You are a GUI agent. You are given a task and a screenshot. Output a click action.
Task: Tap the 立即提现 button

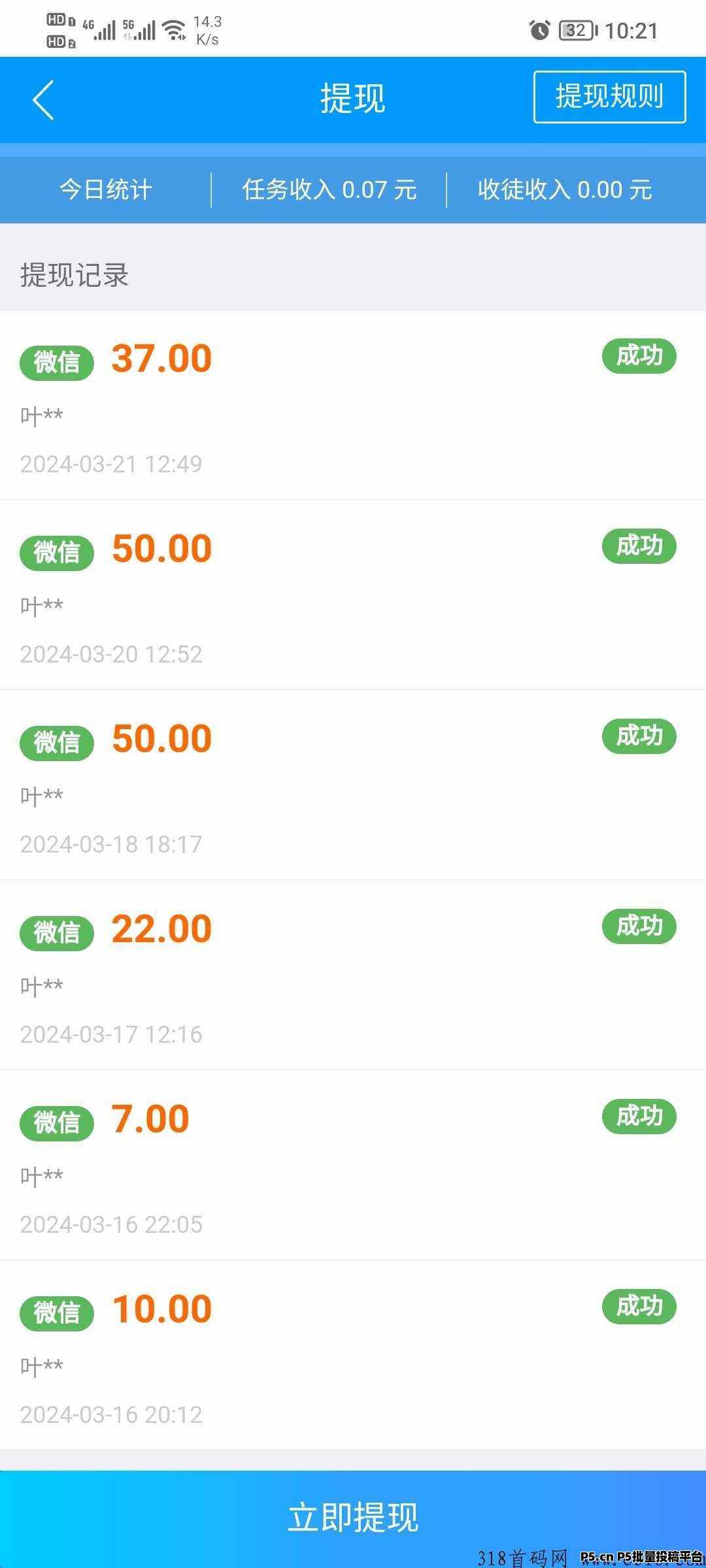[353, 1517]
